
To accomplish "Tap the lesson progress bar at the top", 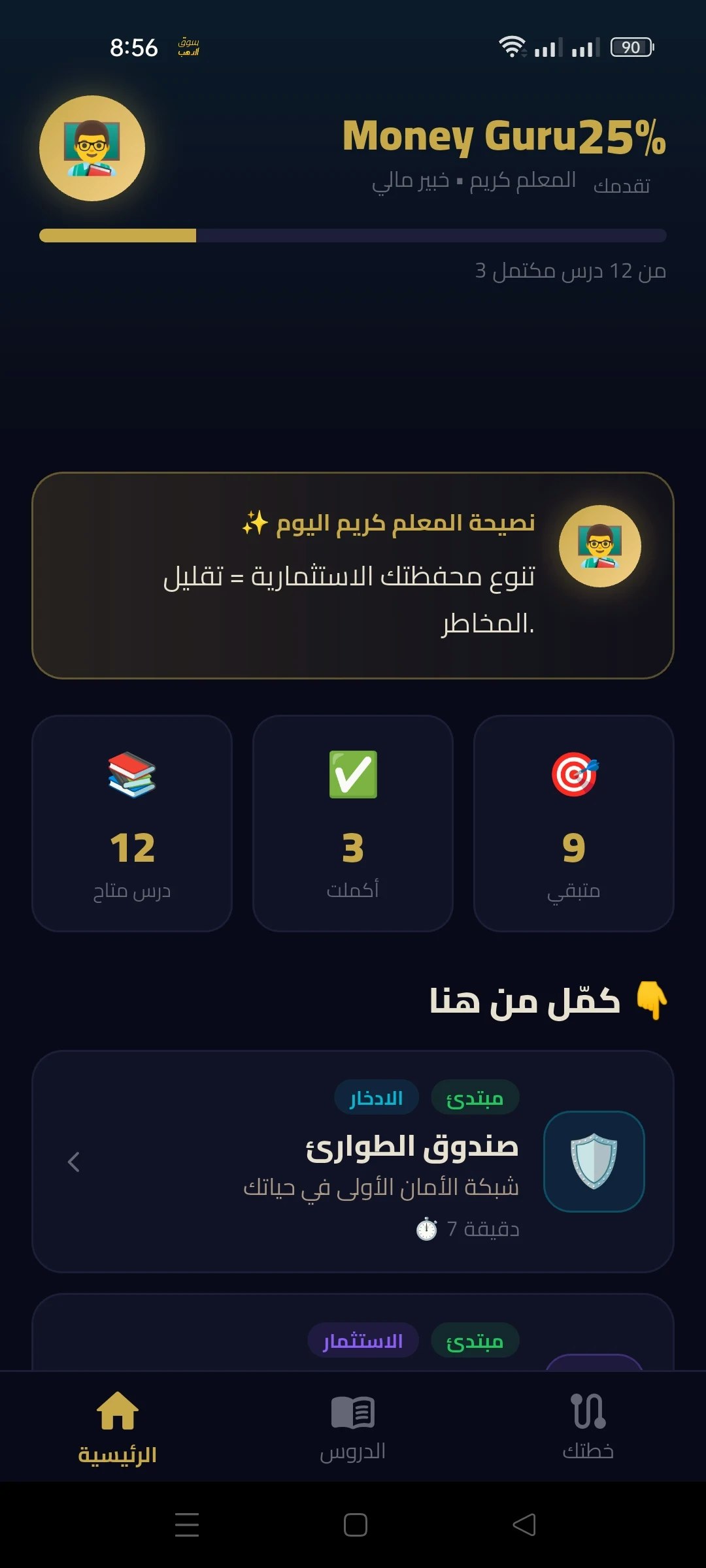I will click(353, 234).
